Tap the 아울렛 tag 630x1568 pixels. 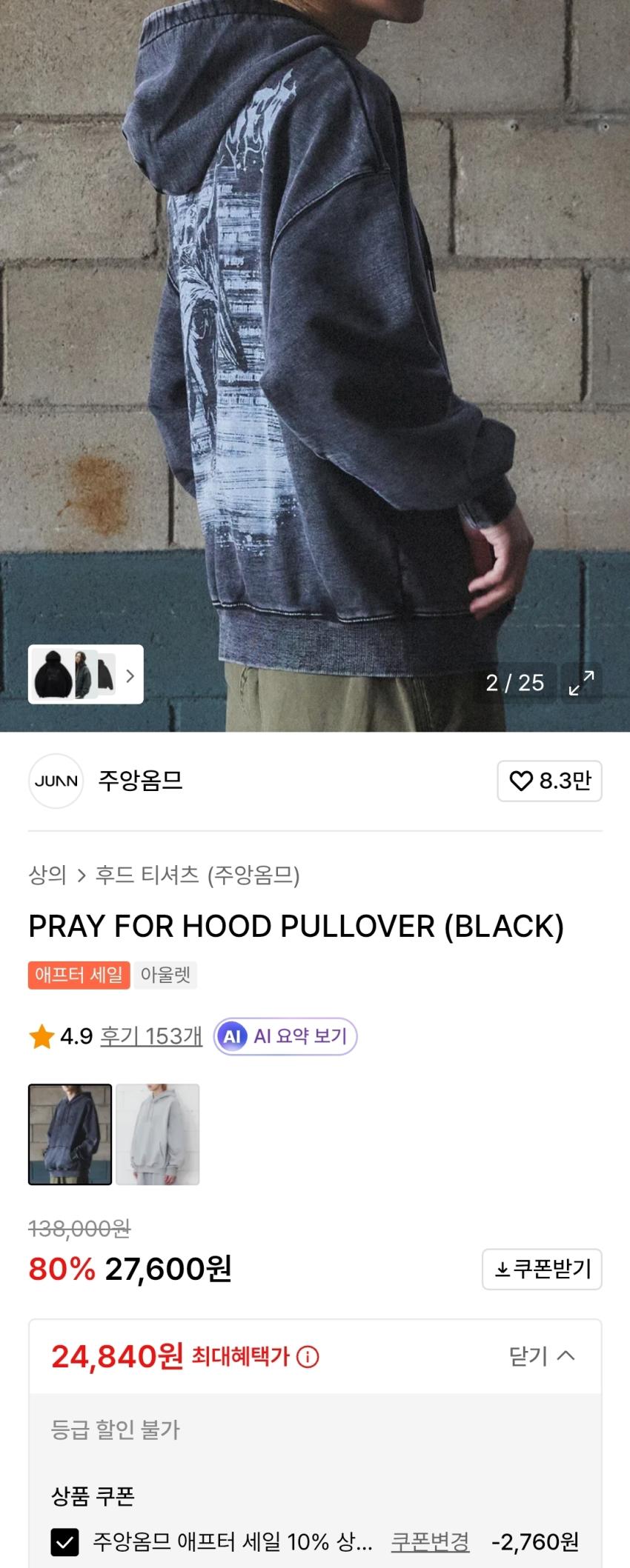[x=165, y=975]
